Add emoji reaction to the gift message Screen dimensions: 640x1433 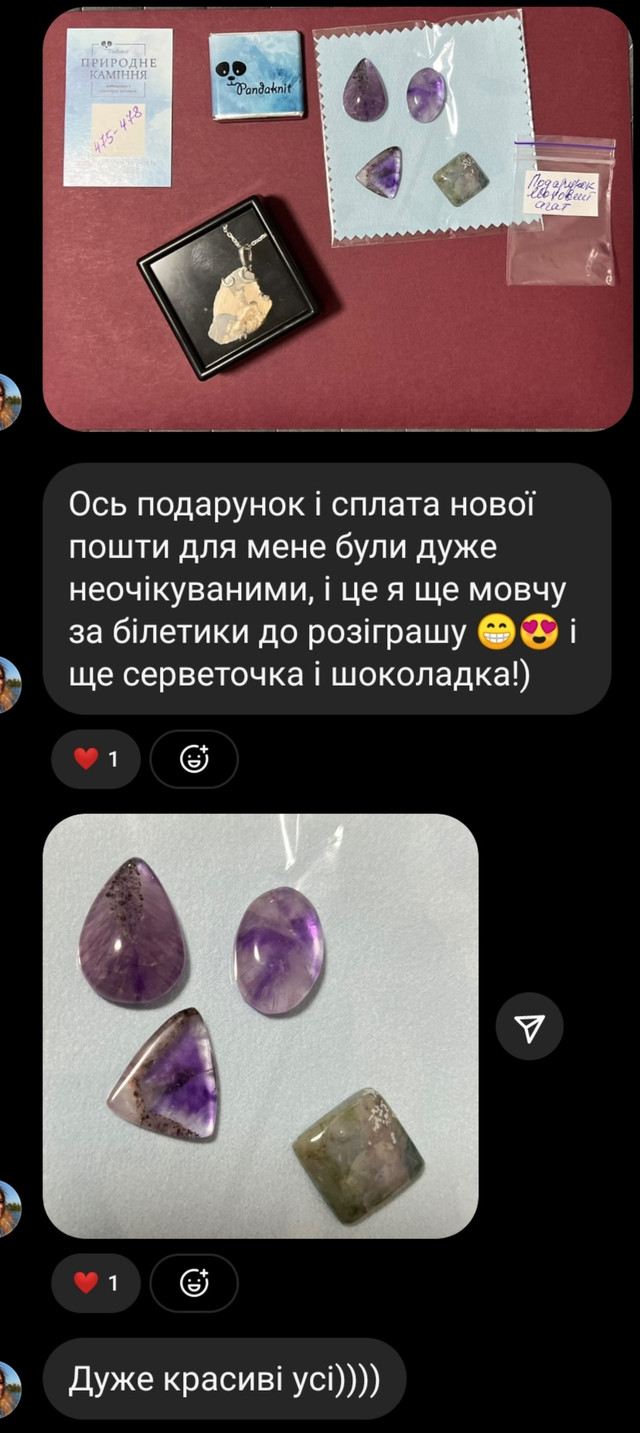[194, 759]
